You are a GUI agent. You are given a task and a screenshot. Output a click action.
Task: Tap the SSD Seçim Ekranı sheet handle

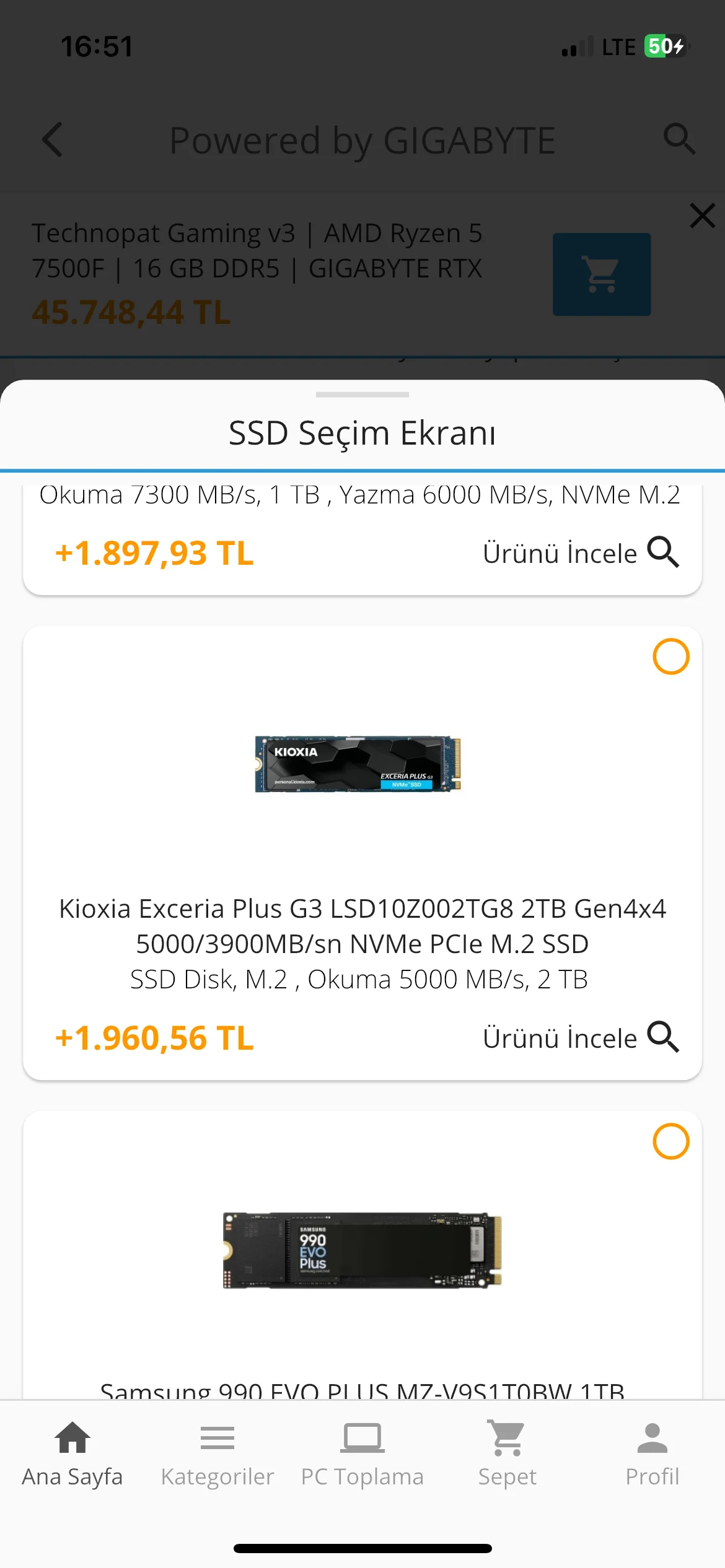[x=362, y=394]
